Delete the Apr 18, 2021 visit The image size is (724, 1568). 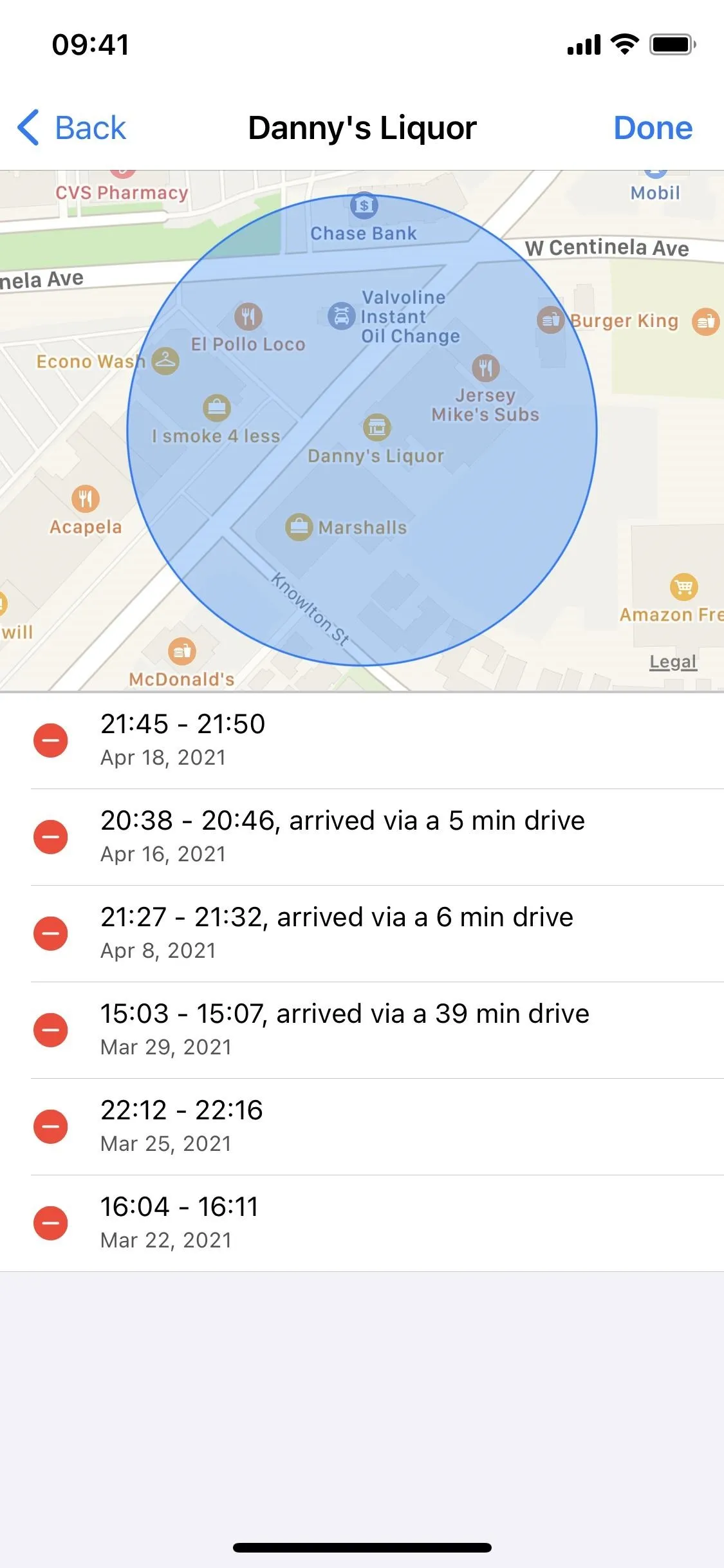pos(51,740)
